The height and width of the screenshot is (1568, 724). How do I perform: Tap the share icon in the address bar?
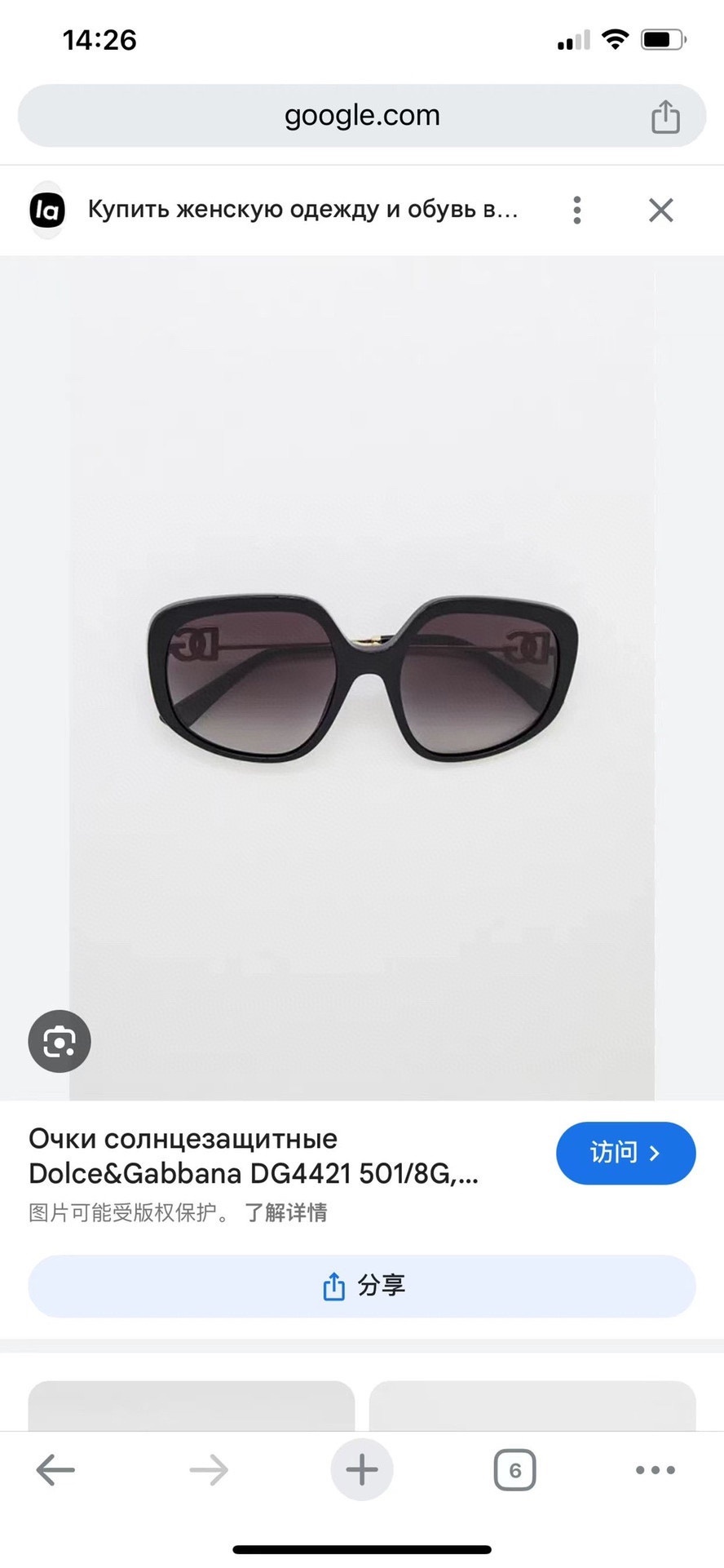(666, 116)
